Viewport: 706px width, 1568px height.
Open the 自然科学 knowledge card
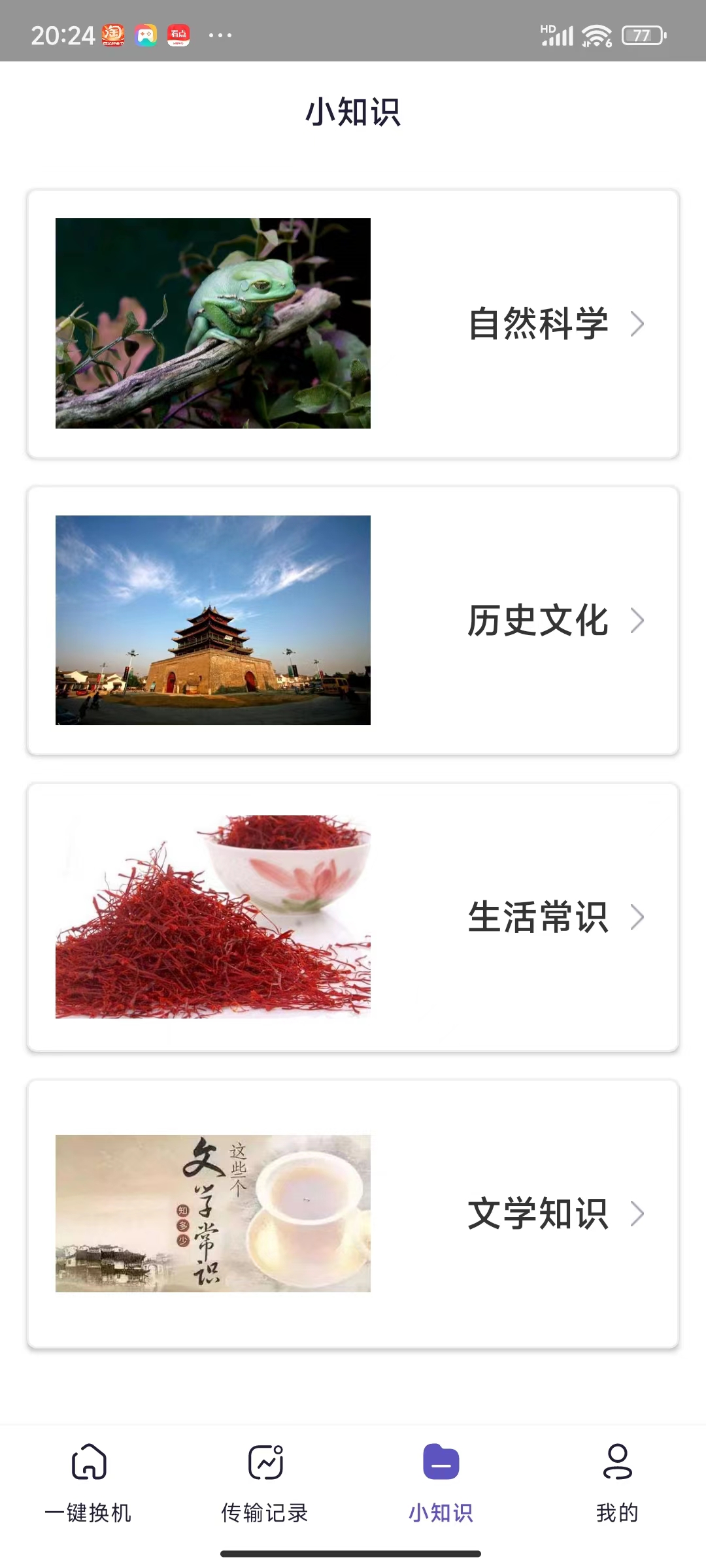(353, 324)
